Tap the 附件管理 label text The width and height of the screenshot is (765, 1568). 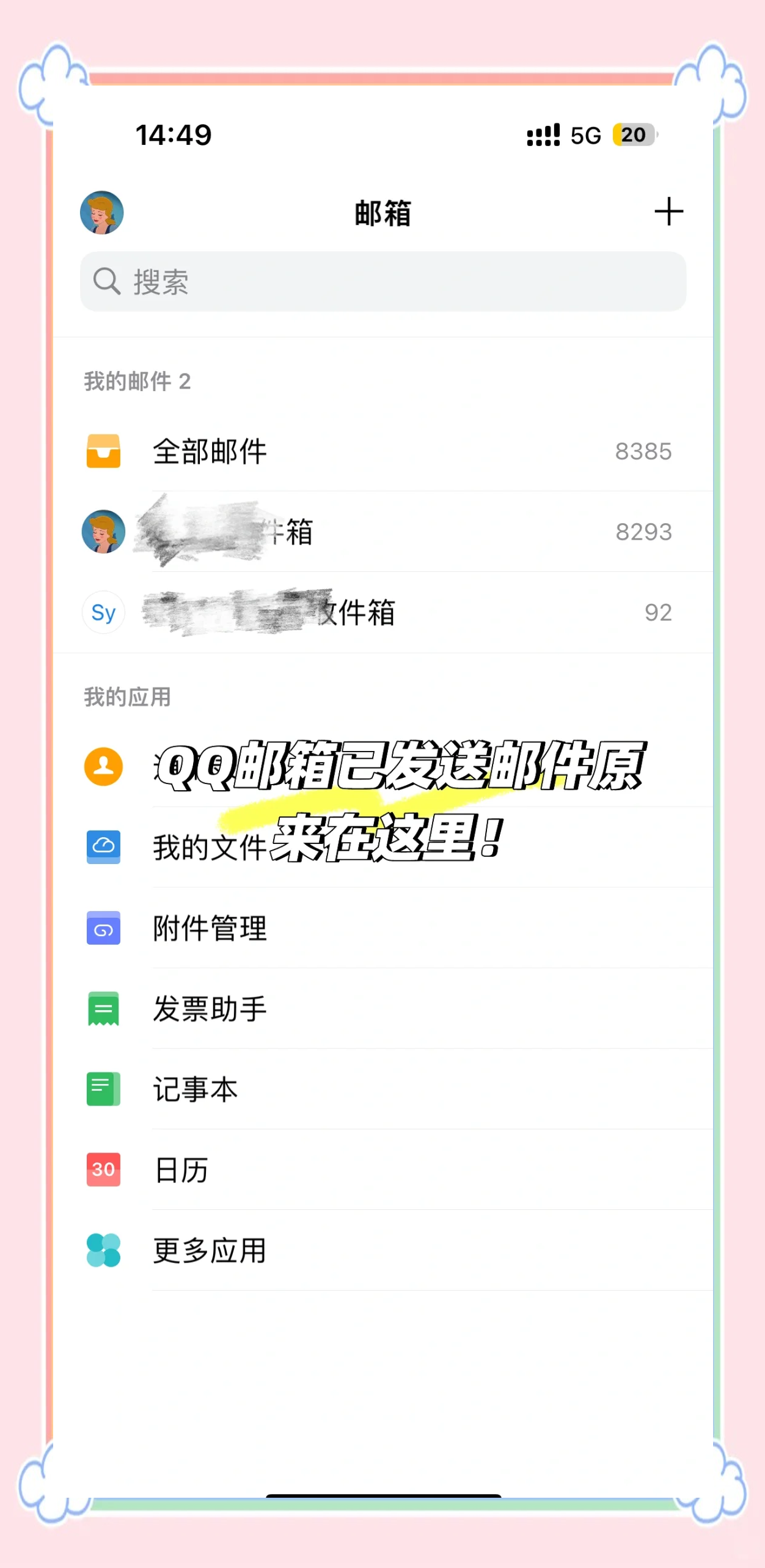(210, 929)
